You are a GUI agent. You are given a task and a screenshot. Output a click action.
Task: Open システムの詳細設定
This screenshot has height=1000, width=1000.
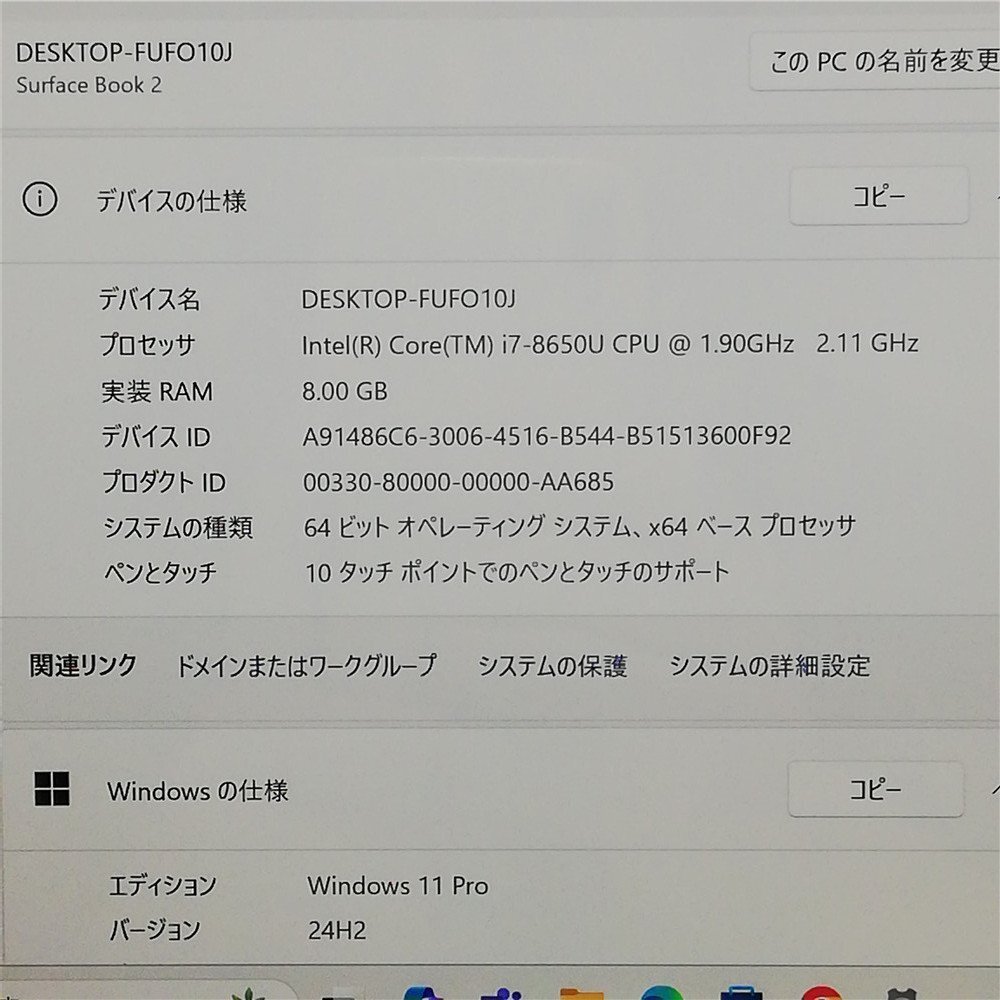(769, 665)
